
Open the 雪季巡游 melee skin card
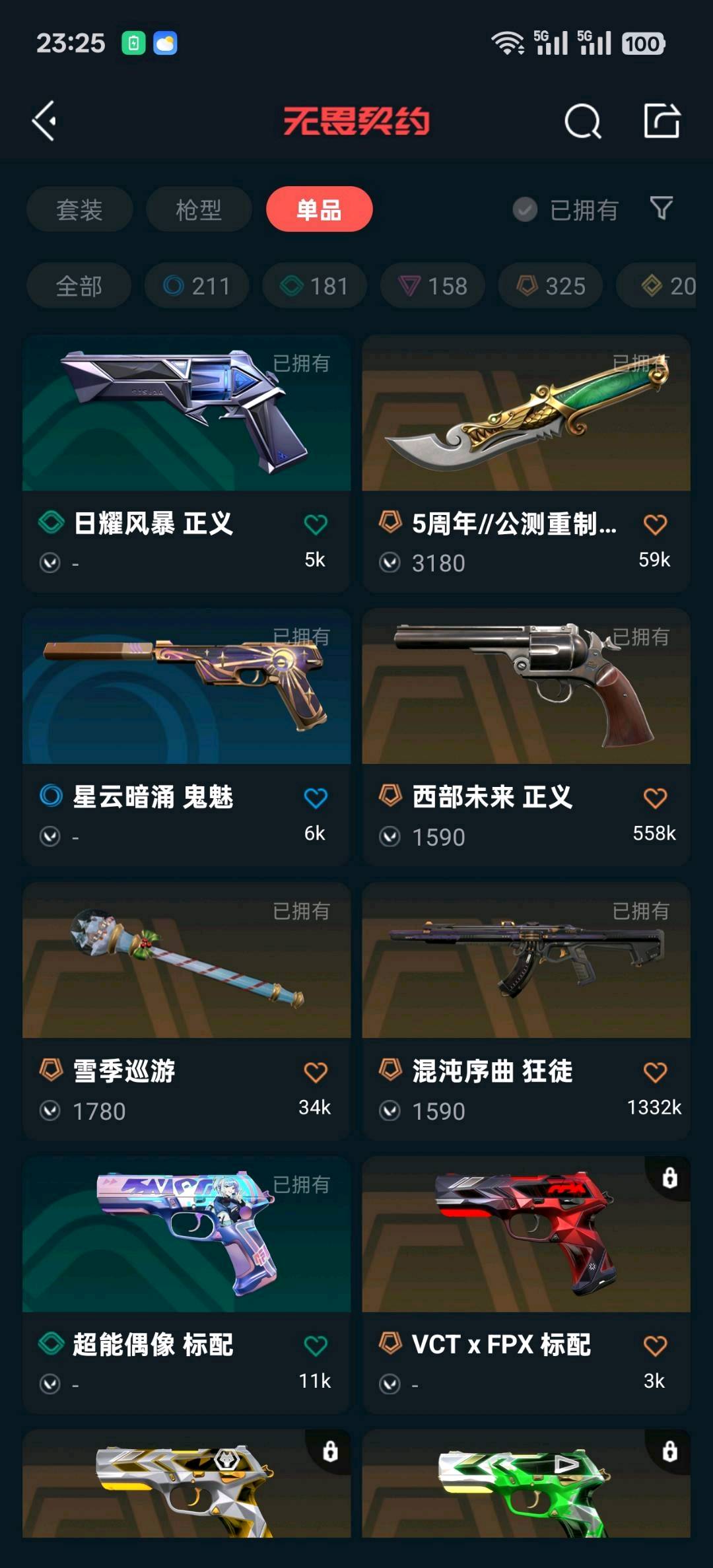click(x=186, y=1010)
